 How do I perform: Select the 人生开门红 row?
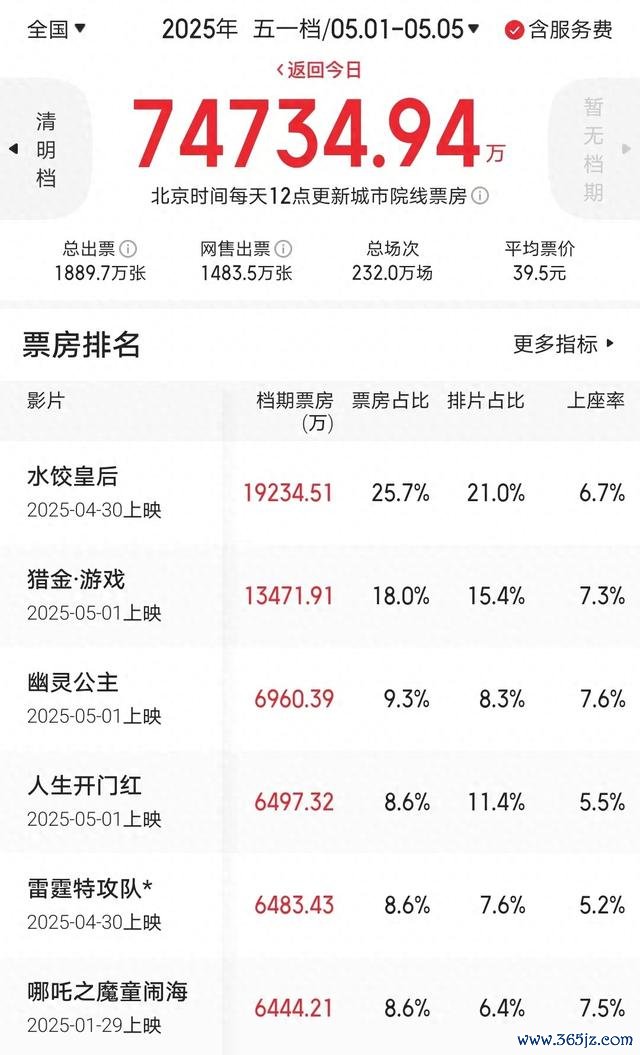click(x=320, y=802)
